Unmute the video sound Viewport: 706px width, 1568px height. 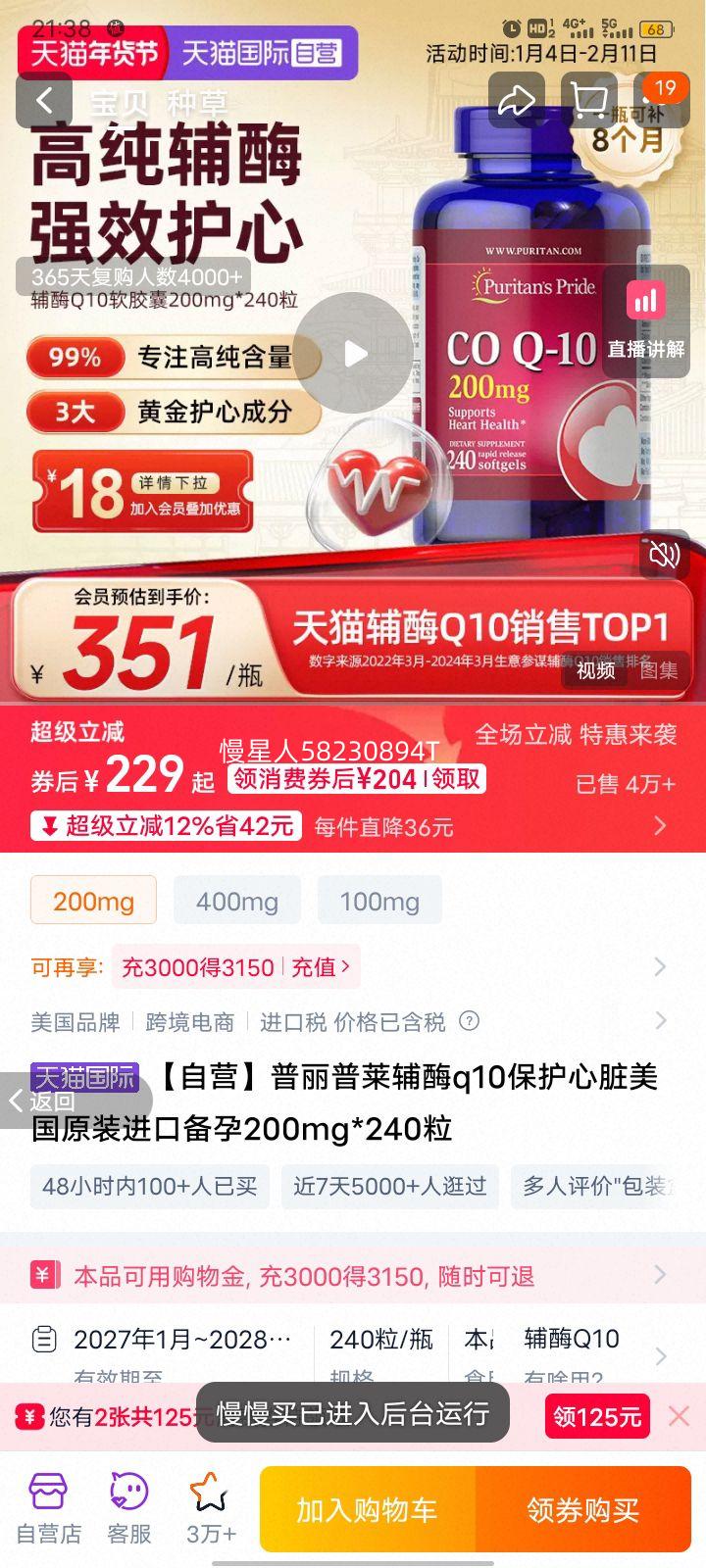point(664,555)
